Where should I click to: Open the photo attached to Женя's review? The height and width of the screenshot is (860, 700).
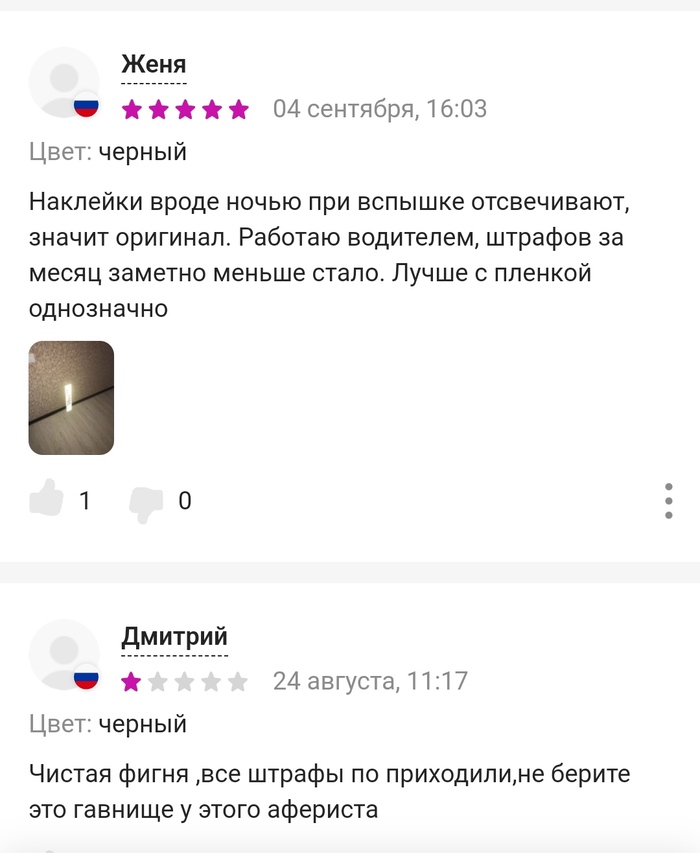point(71,398)
